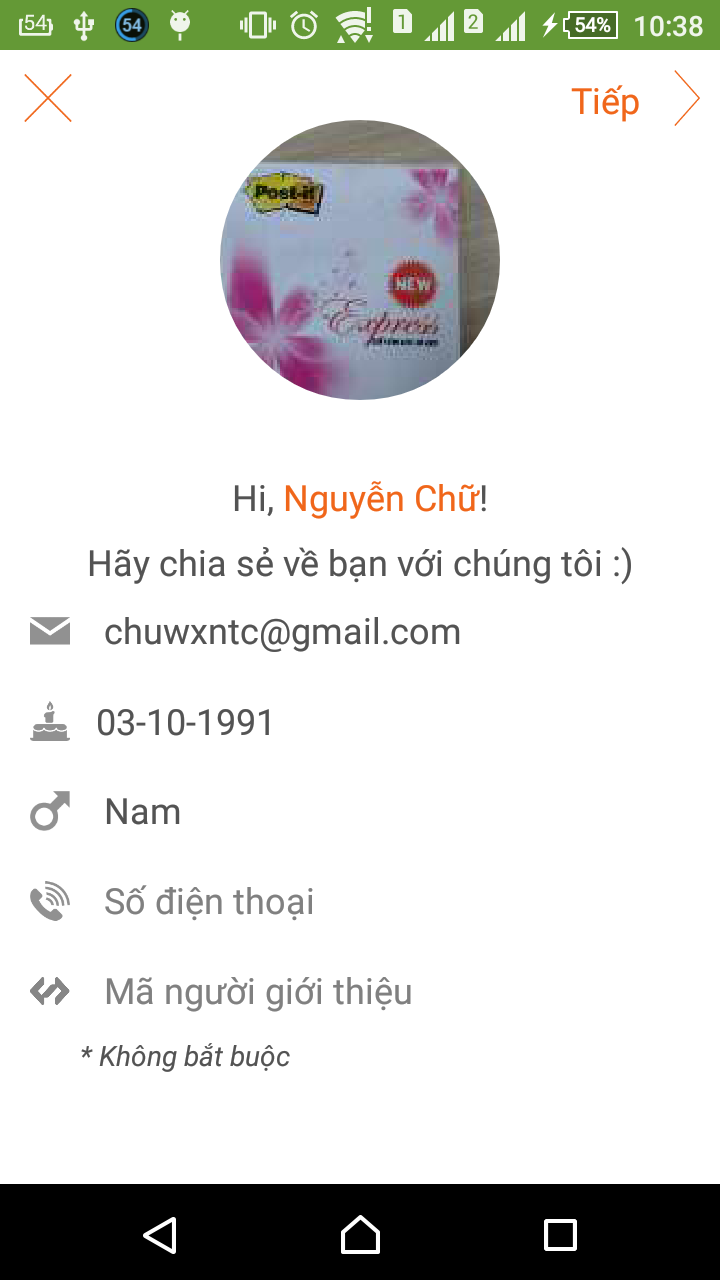Change the birthday 03-10-1991

tap(186, 722)
